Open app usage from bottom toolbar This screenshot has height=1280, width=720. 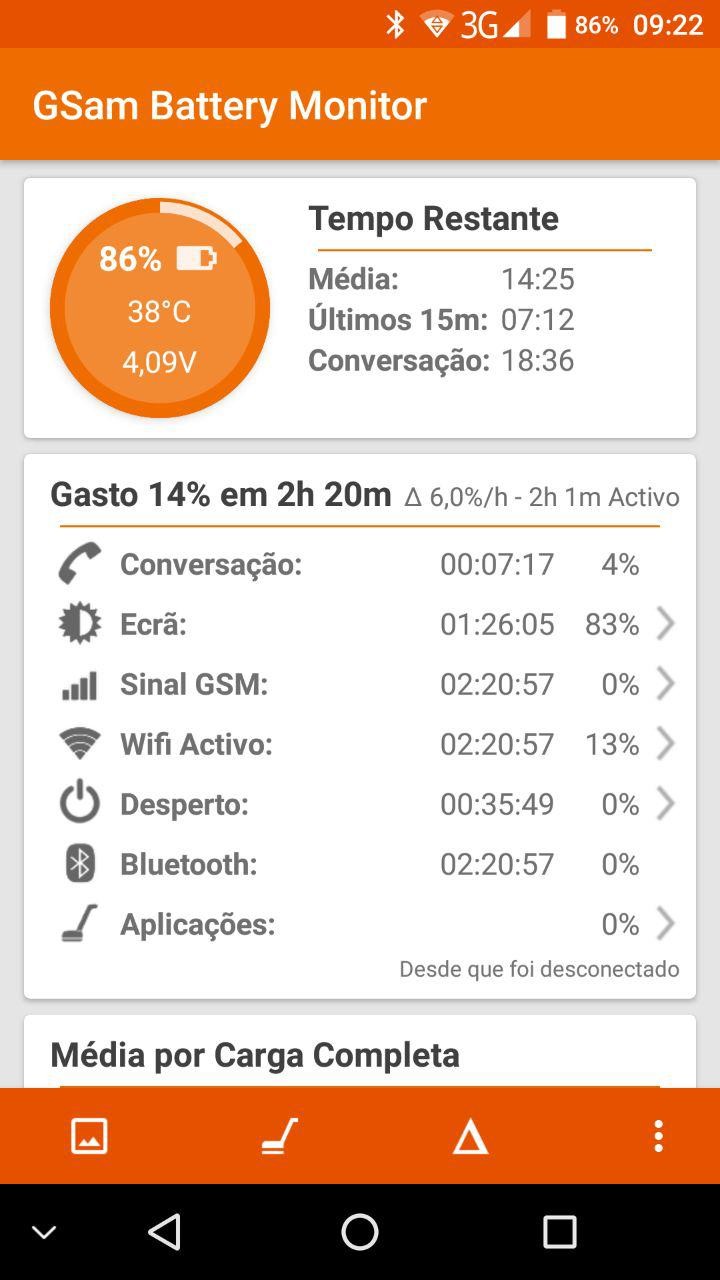[279, 1136]
